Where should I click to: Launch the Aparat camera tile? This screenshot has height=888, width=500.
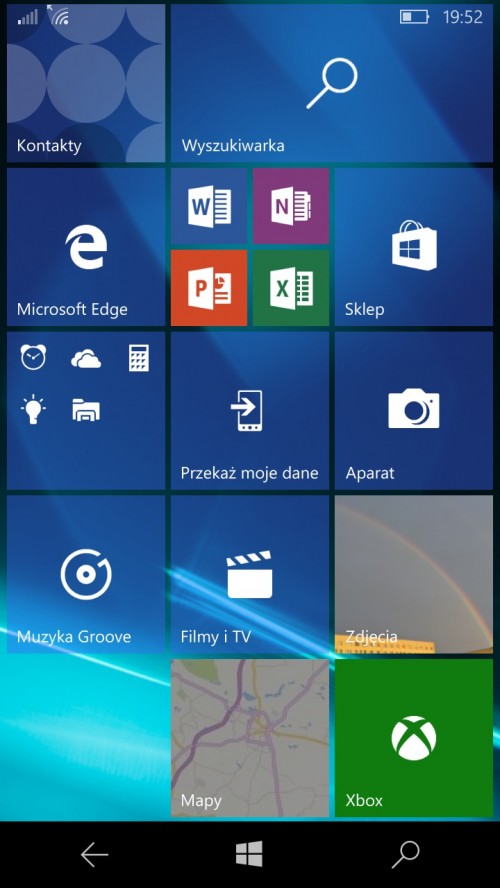click(x=414, y=411)
